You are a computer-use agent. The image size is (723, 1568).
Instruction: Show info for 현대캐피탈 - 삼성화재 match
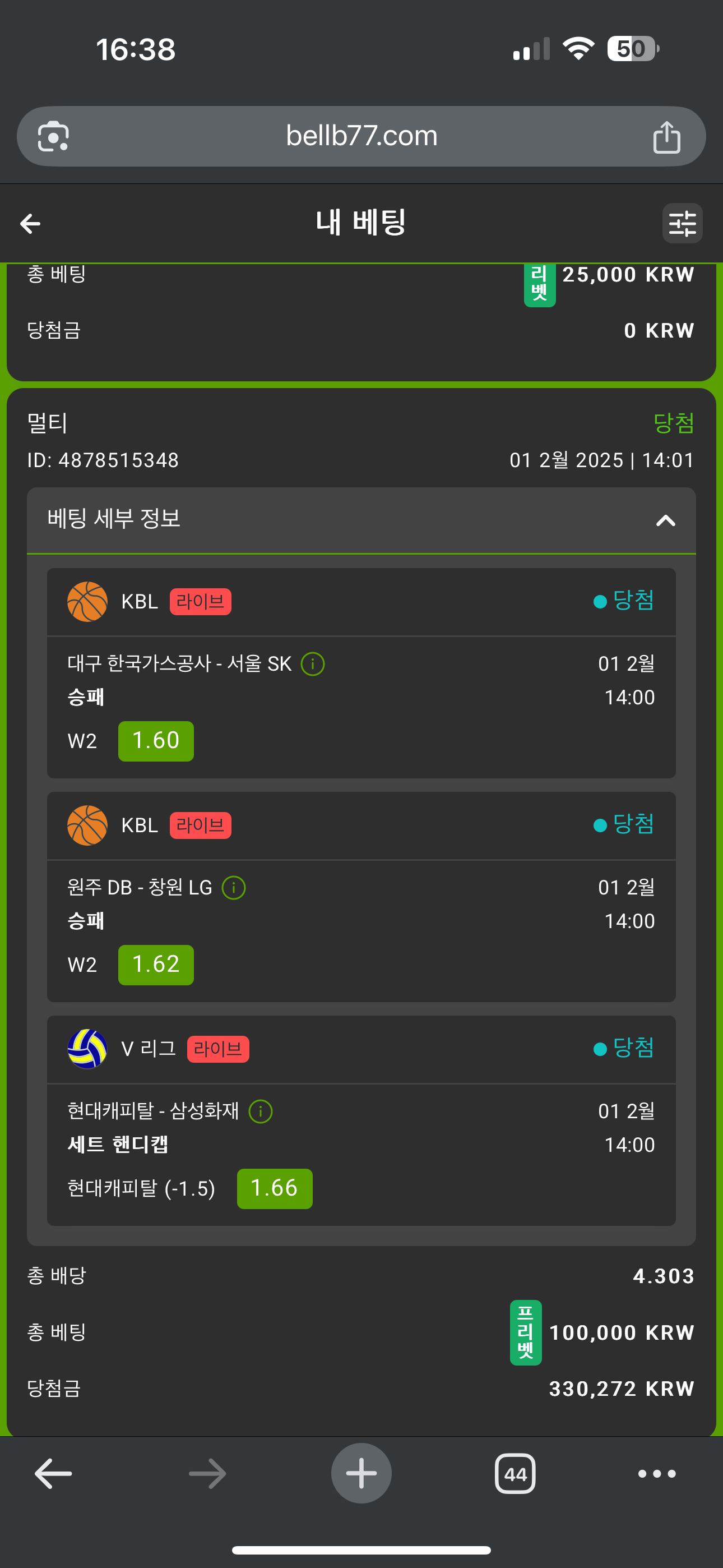pos(261,1112)
